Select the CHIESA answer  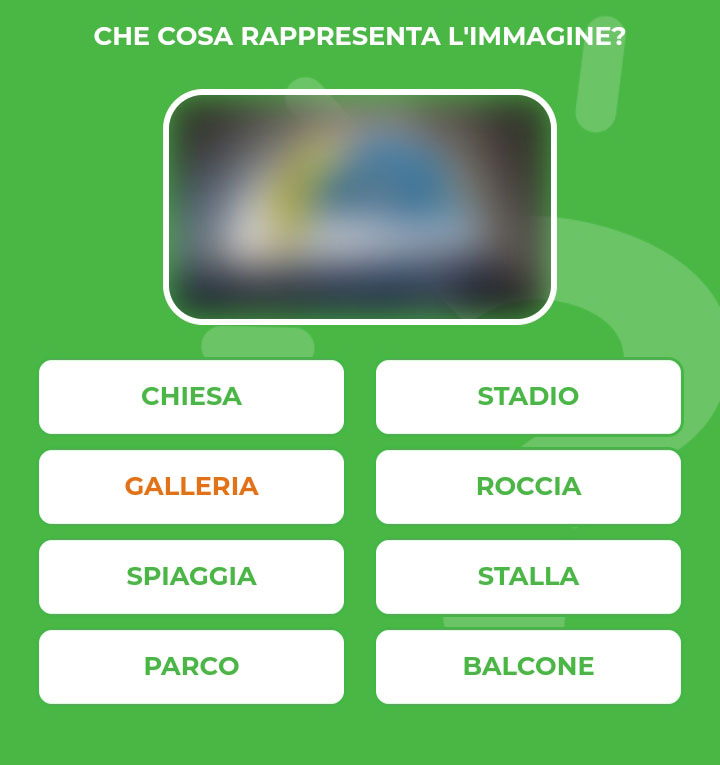pyautogui.click(x=191, y=397)
